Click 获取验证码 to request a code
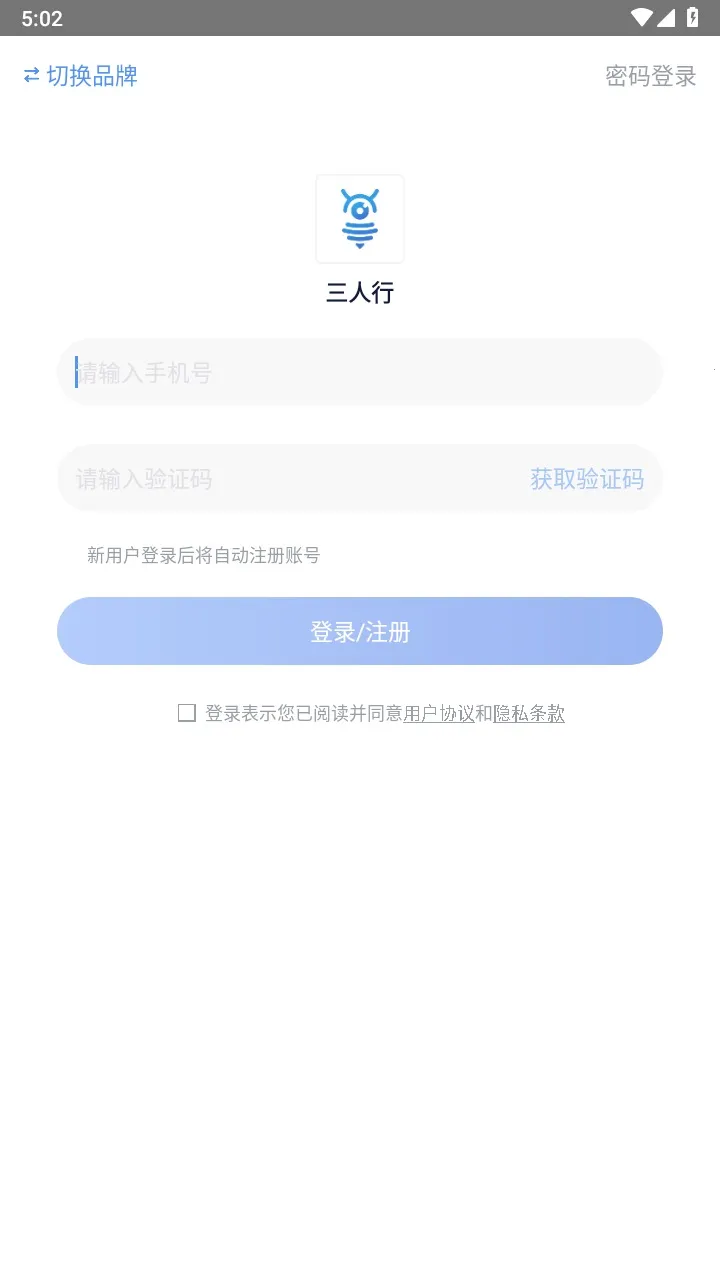 click(x=586, y=478)
